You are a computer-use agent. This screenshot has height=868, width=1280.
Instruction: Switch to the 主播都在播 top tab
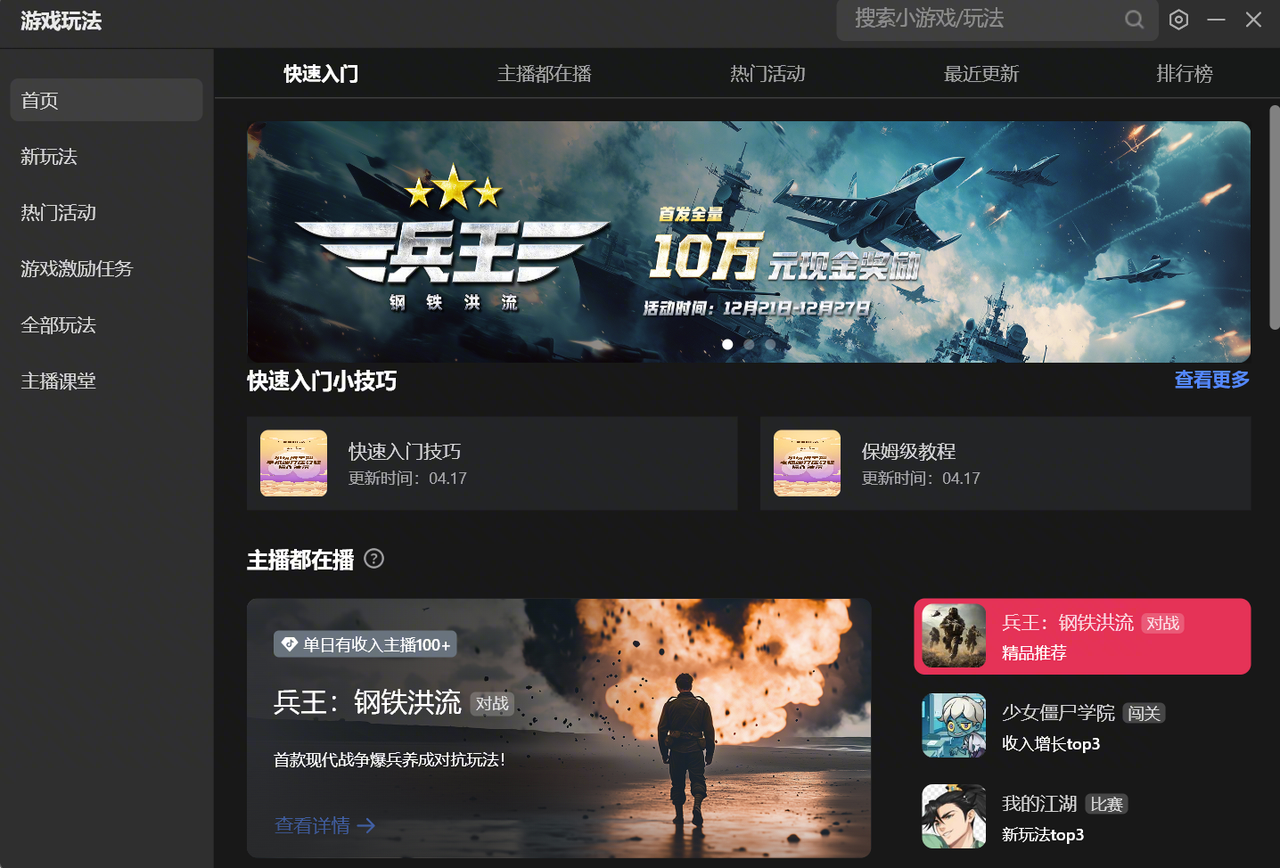coord(544,74)
